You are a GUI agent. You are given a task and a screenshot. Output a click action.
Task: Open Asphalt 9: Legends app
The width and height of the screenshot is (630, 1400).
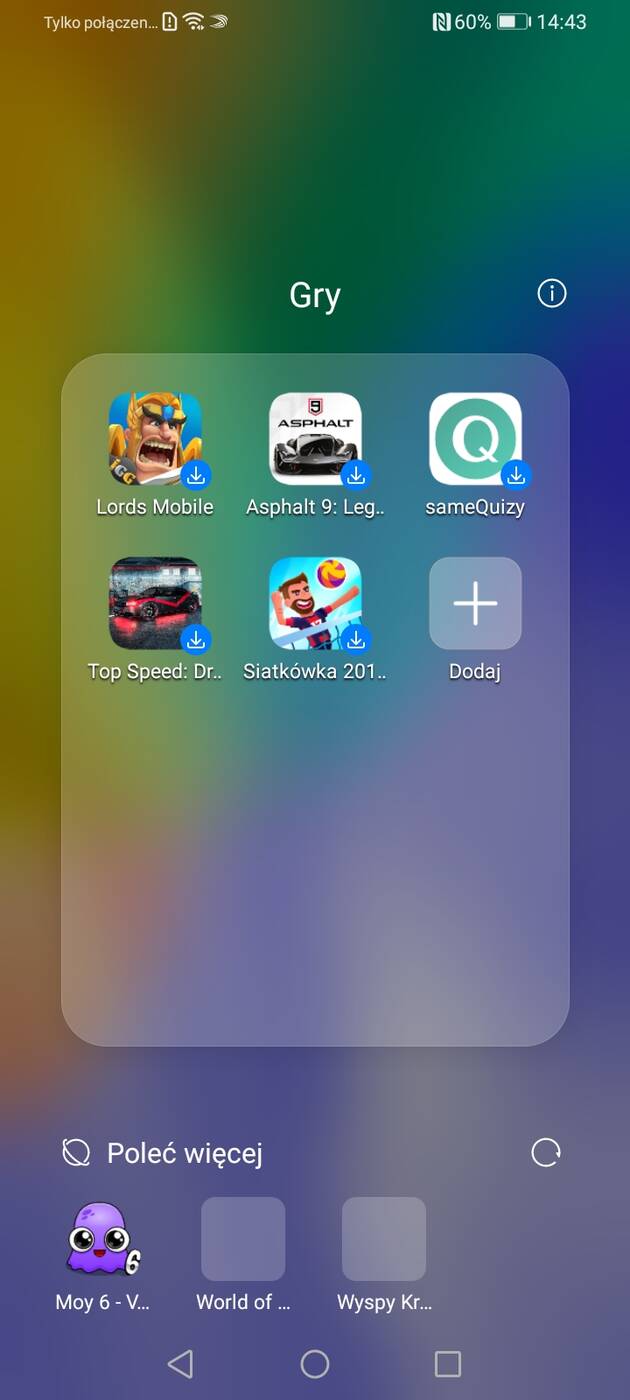click(x=315, y=439)
